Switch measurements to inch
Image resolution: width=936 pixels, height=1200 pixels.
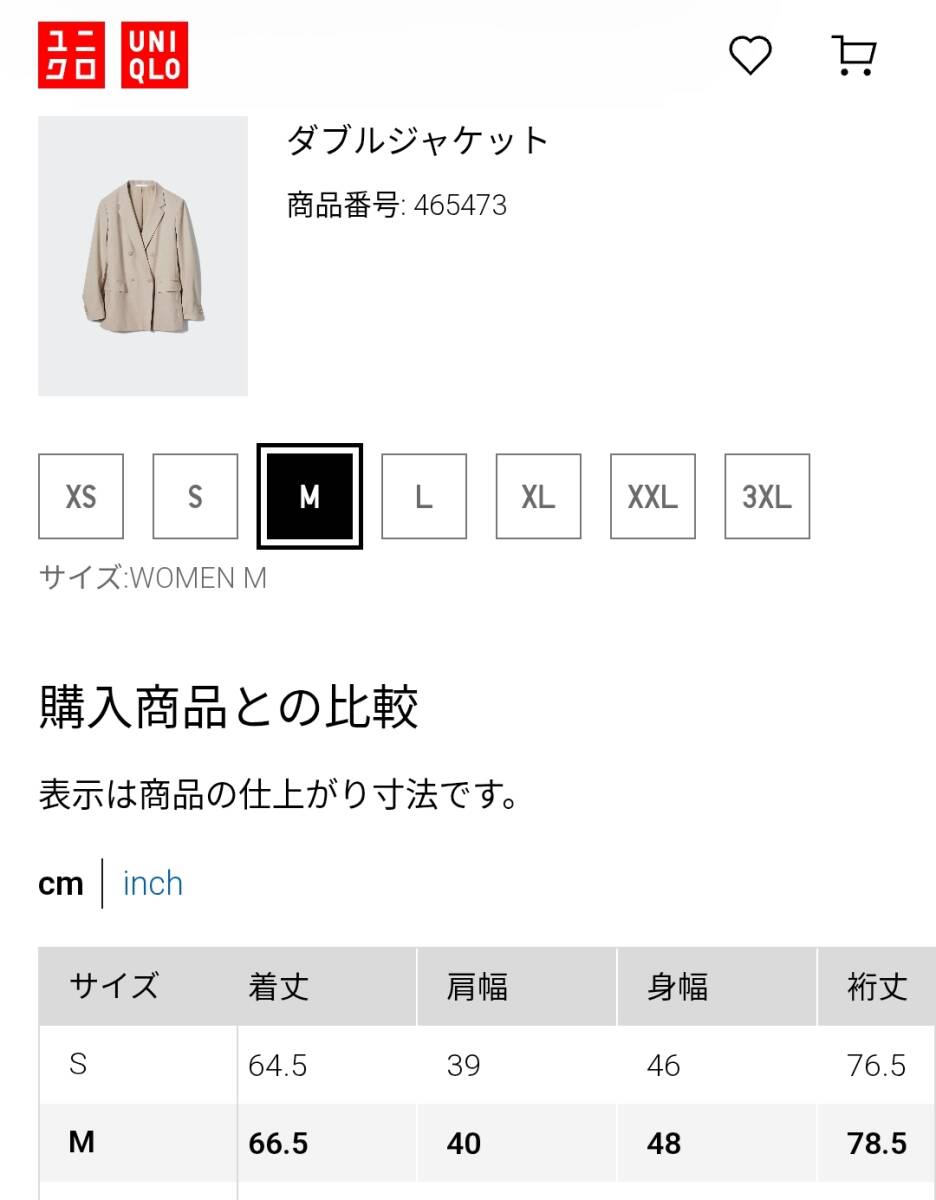coord(153,883)
